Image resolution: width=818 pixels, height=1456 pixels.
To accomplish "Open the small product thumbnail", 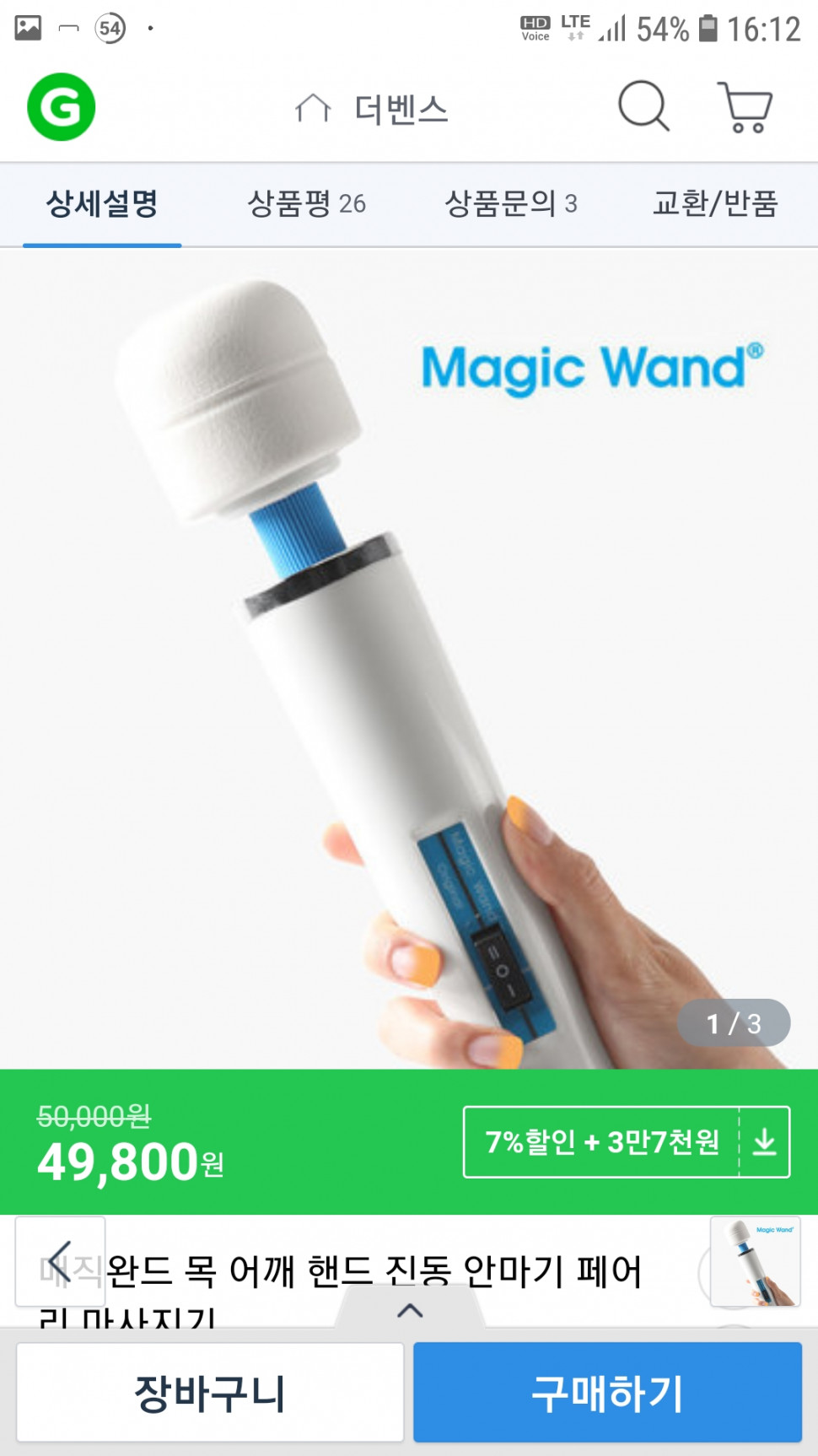I will pyautogui.click(x=755, y=1262).
